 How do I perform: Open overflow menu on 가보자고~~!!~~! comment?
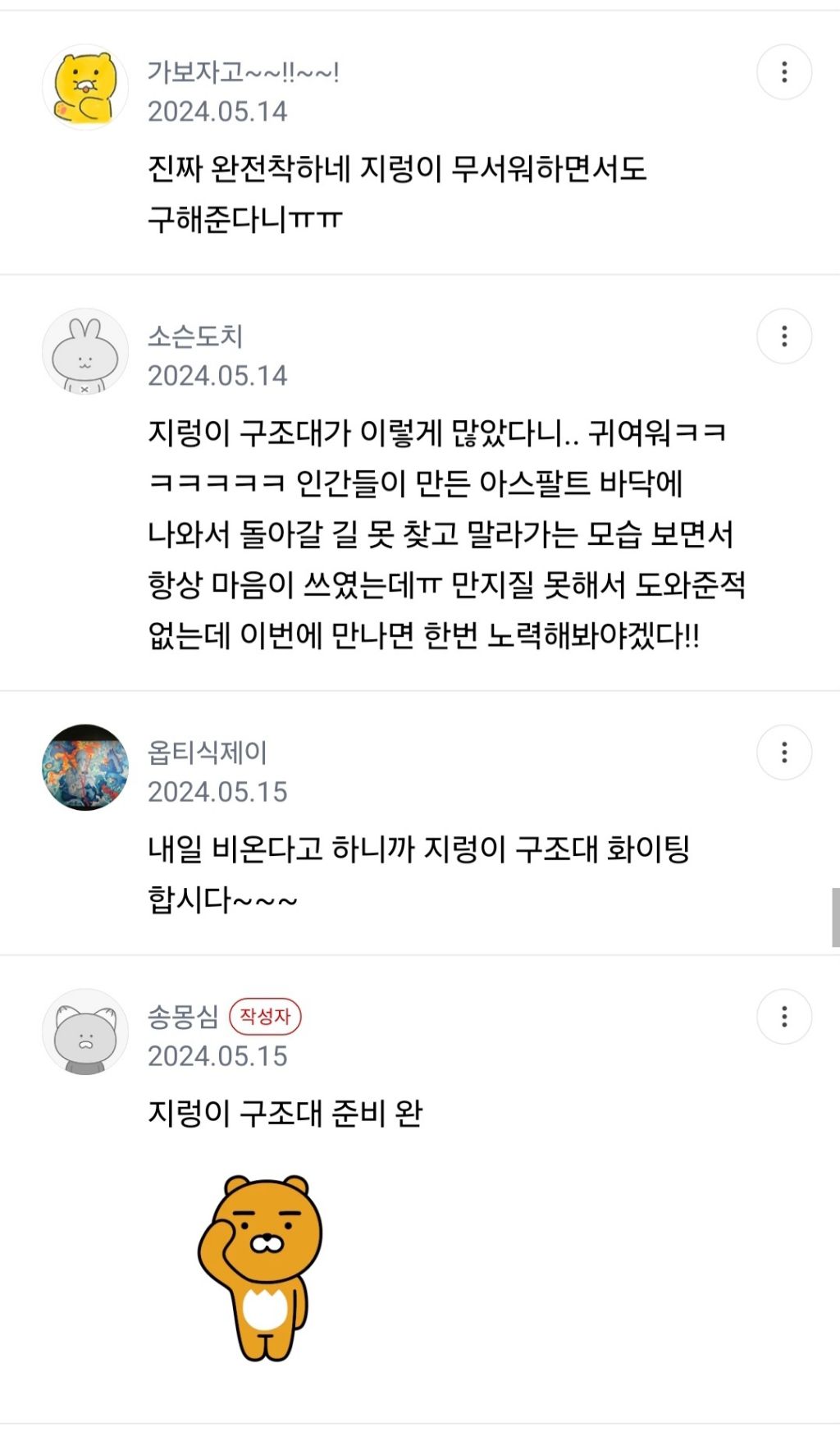tap(783, 72)
